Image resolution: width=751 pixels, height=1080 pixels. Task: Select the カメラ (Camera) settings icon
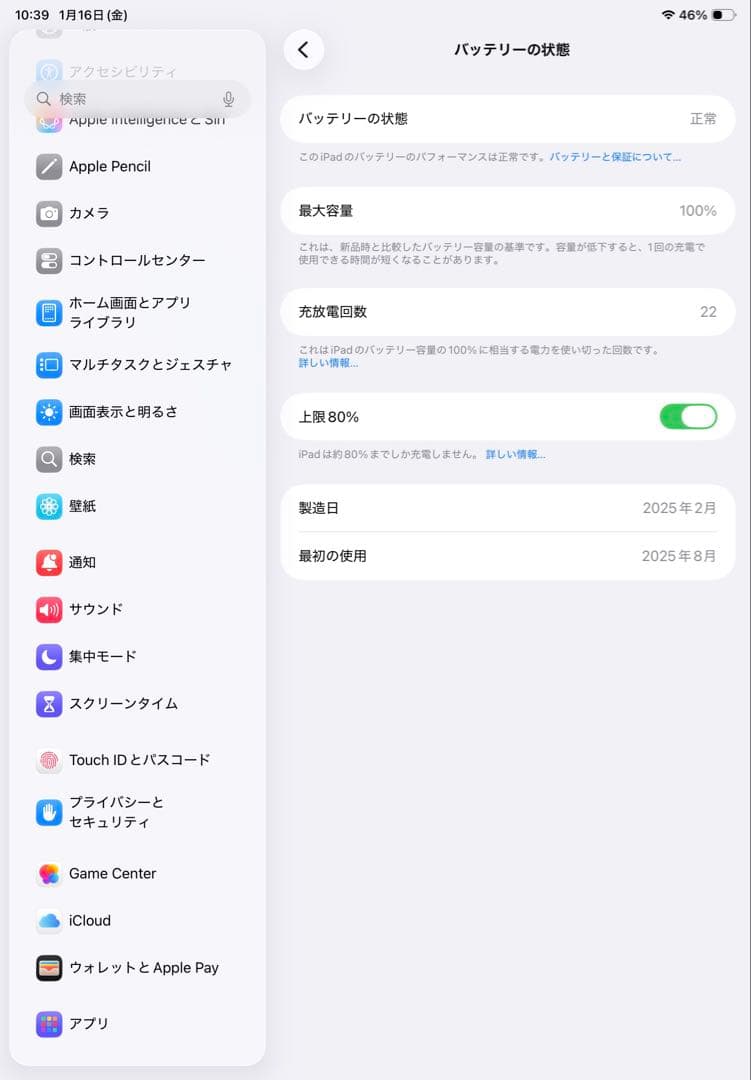pyautogui.click(x=85, y=213)
